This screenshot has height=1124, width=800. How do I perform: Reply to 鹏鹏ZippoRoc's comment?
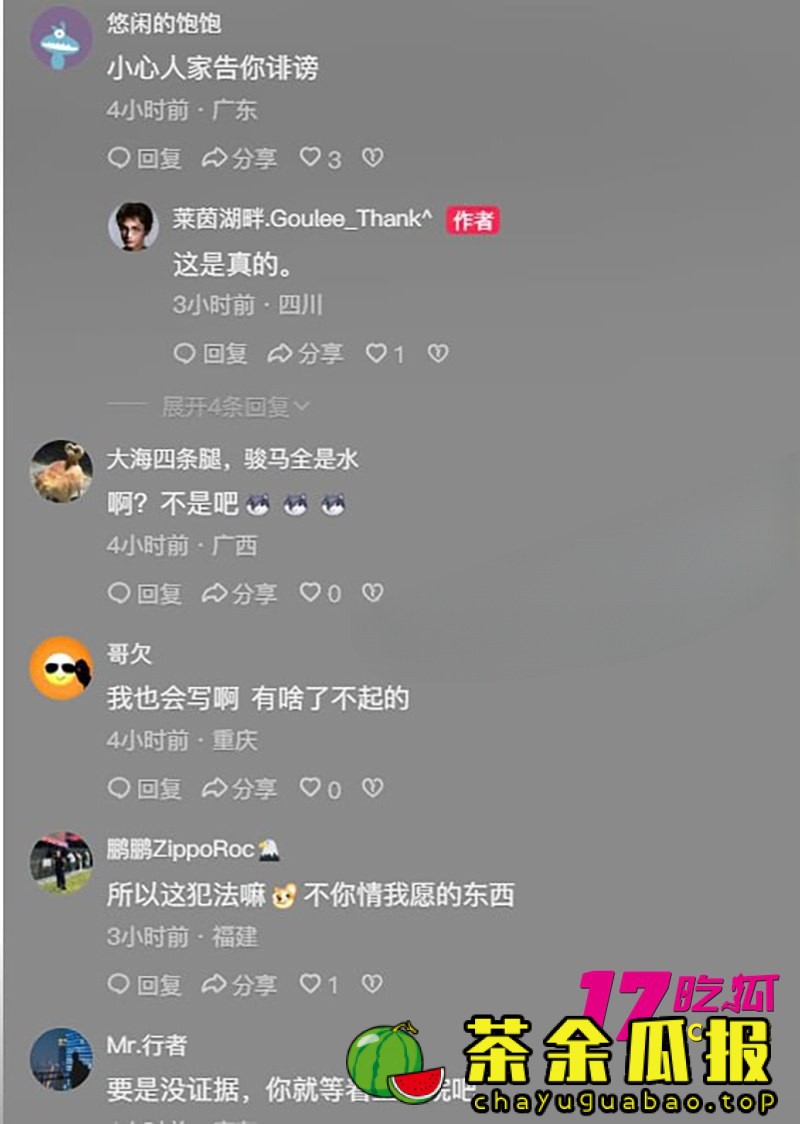point(144,985)
